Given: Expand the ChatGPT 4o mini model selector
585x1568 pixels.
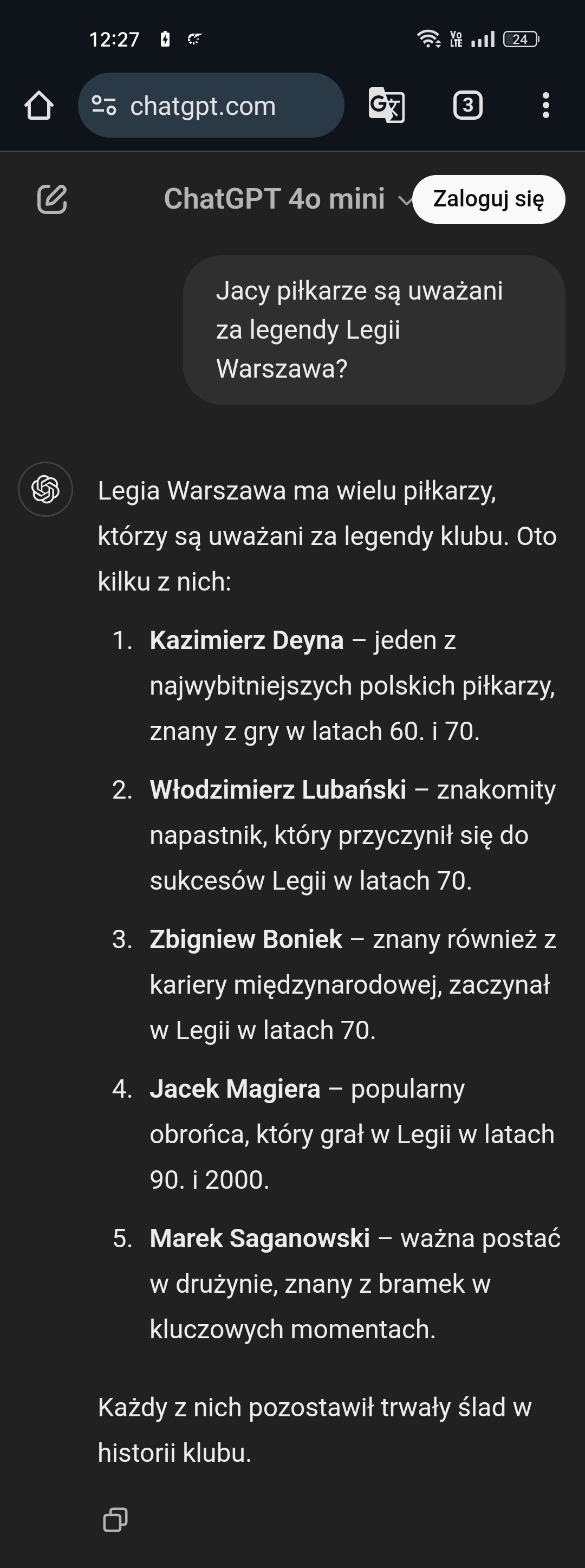Looking at the screenshot, I should pyautogui.click(x=286, y=199).
